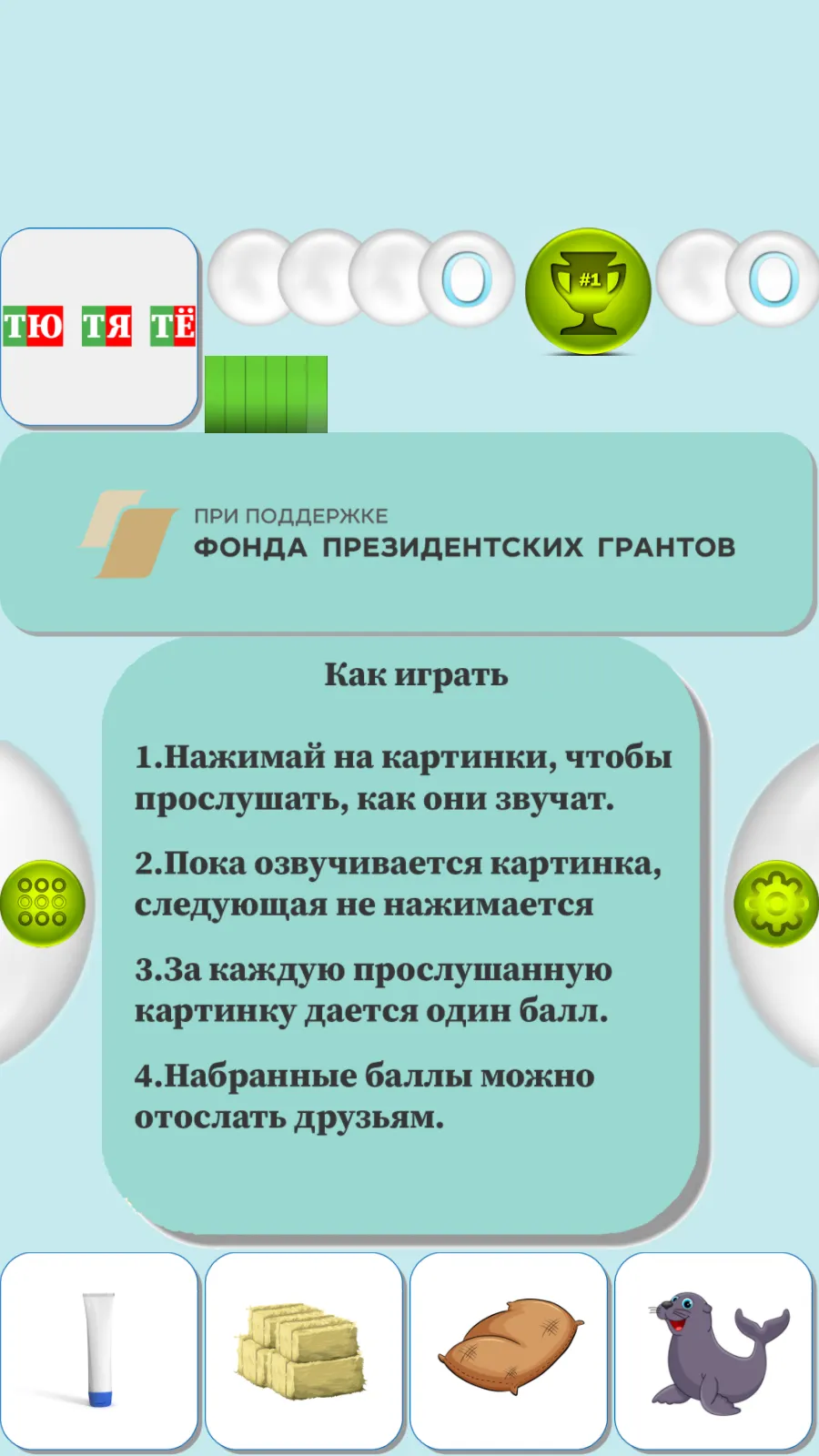Listen to the tube picture
819x1456 pixels.
click(x=99, y=1350)
